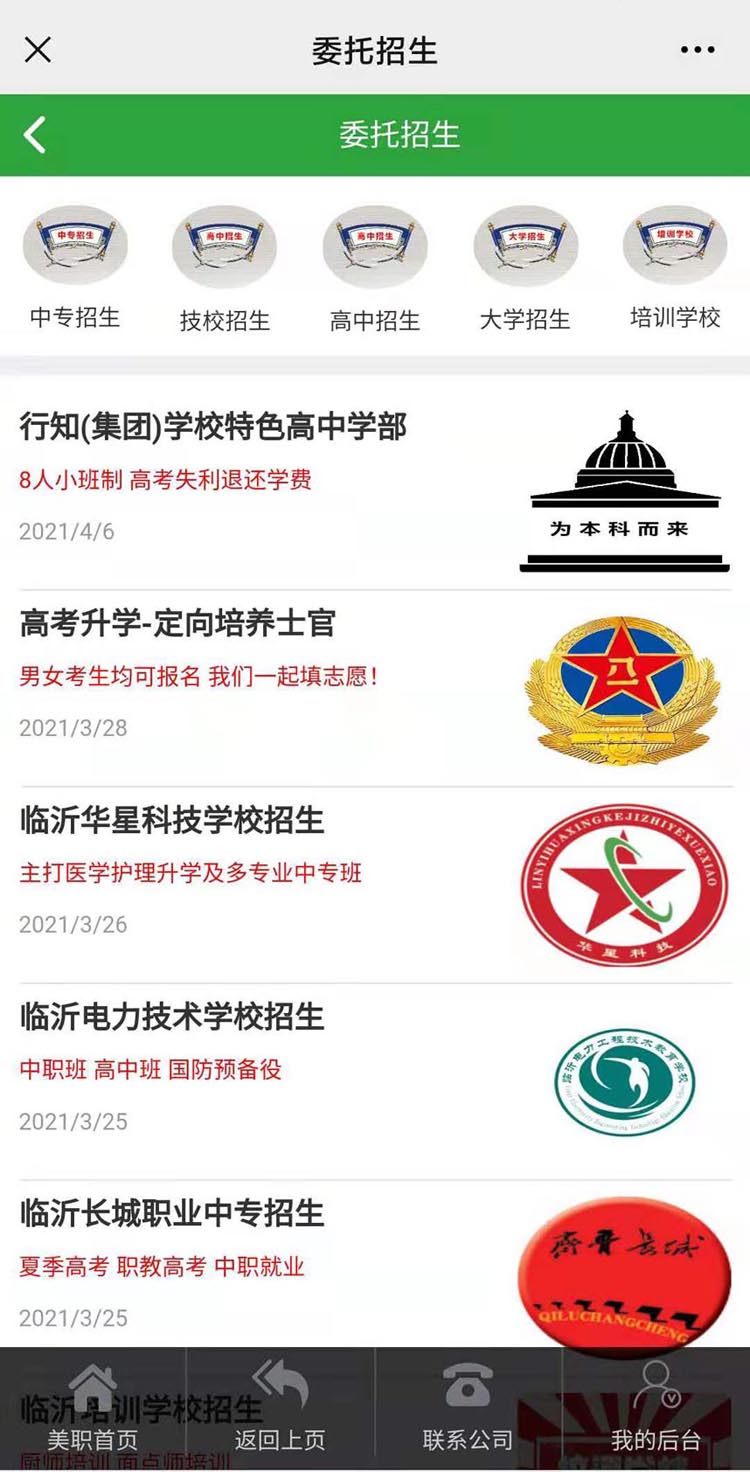Image resolution: width=750 pixels, height=1472 pixels.
Task: Go to 美职首页 in bottom bar
Action: tap(93, 1408)
